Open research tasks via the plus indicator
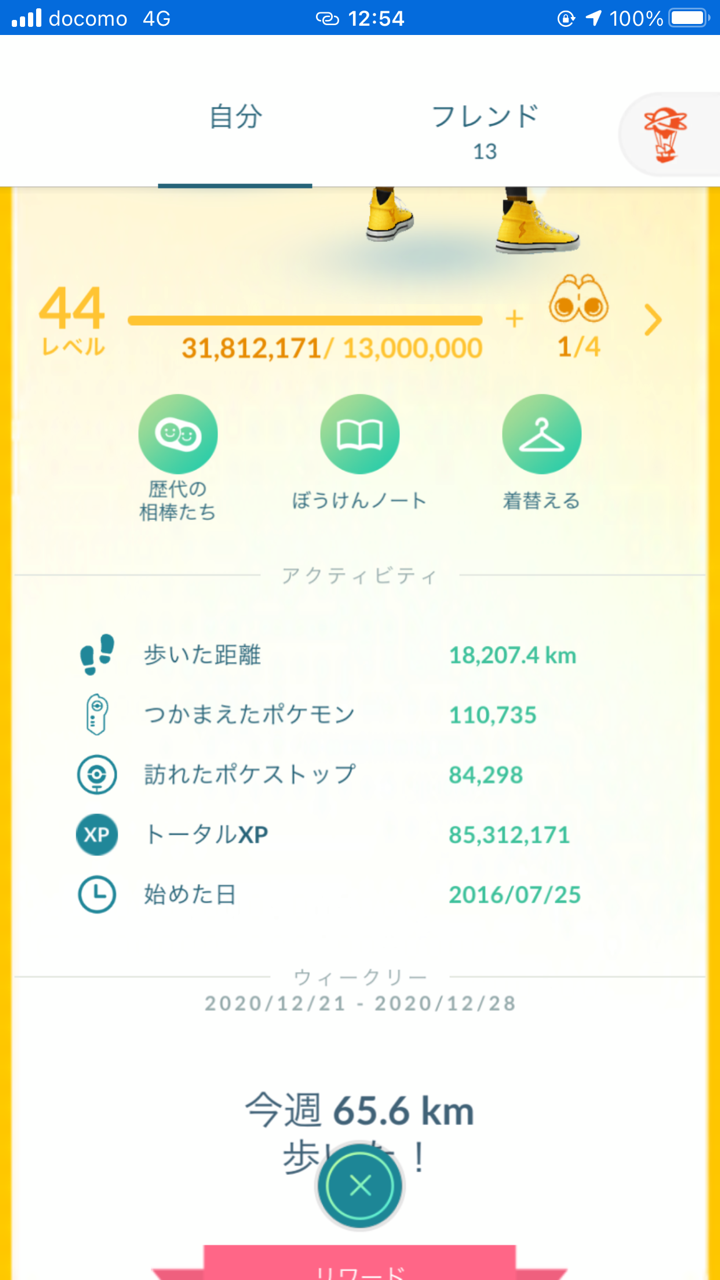The width and height of the screenshot is (720, 1280). pos(514,318)
